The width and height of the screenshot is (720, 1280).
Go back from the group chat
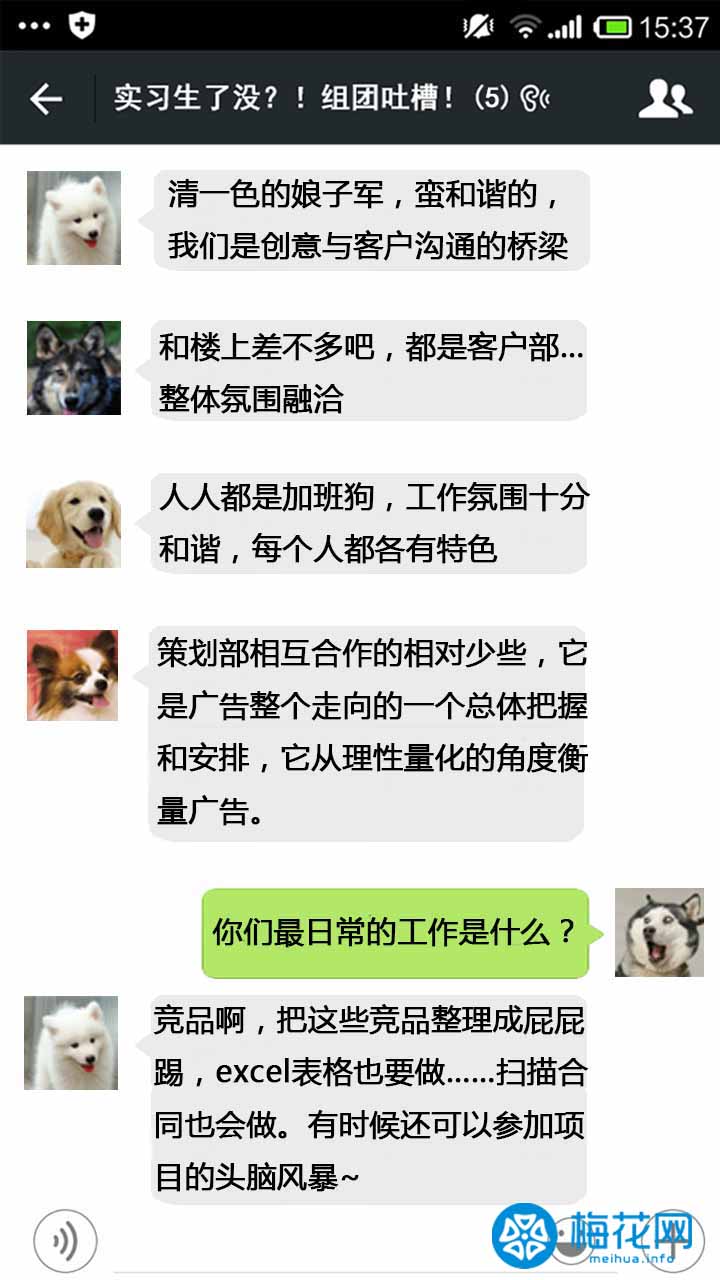point(46,98)
